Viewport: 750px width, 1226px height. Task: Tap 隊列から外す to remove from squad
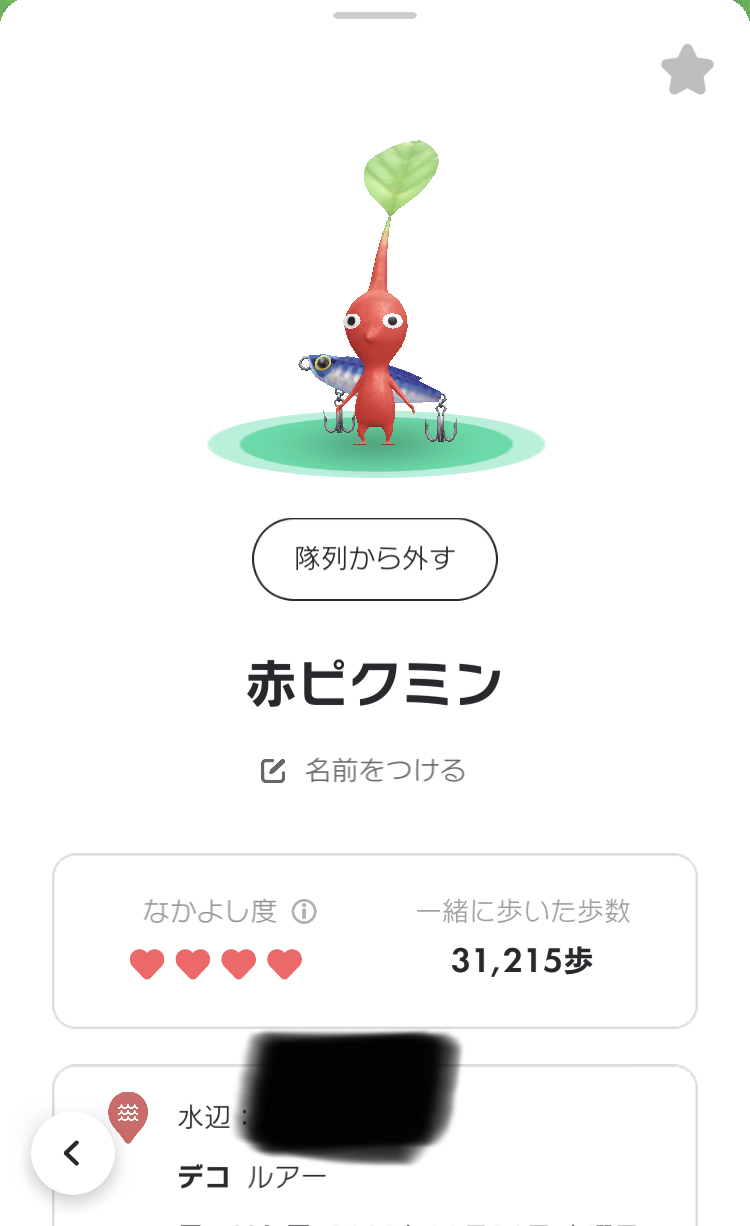375,559
